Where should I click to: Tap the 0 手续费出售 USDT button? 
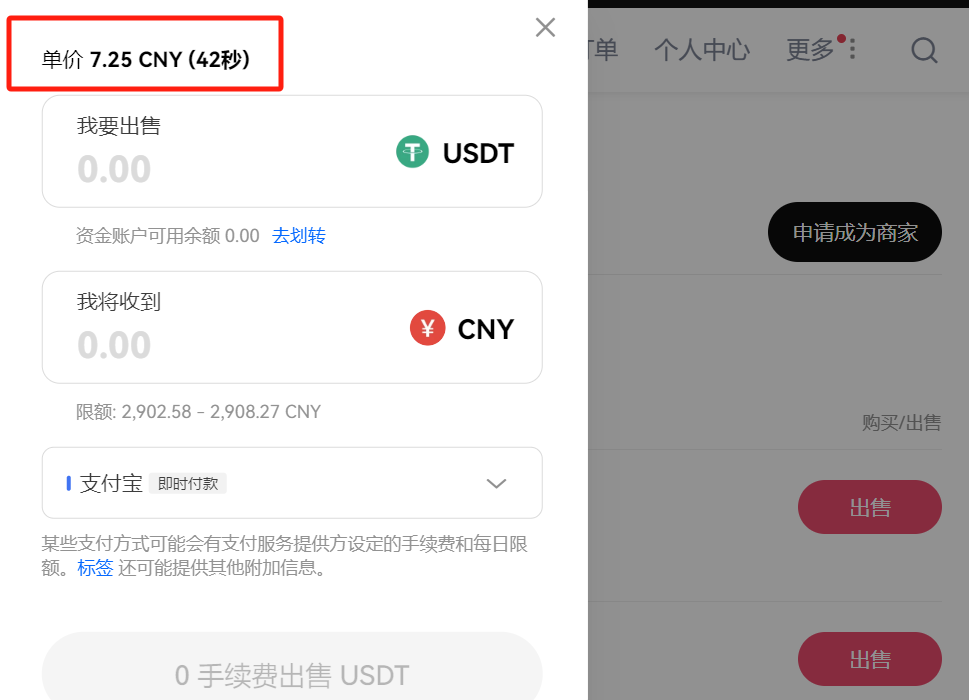292,674
